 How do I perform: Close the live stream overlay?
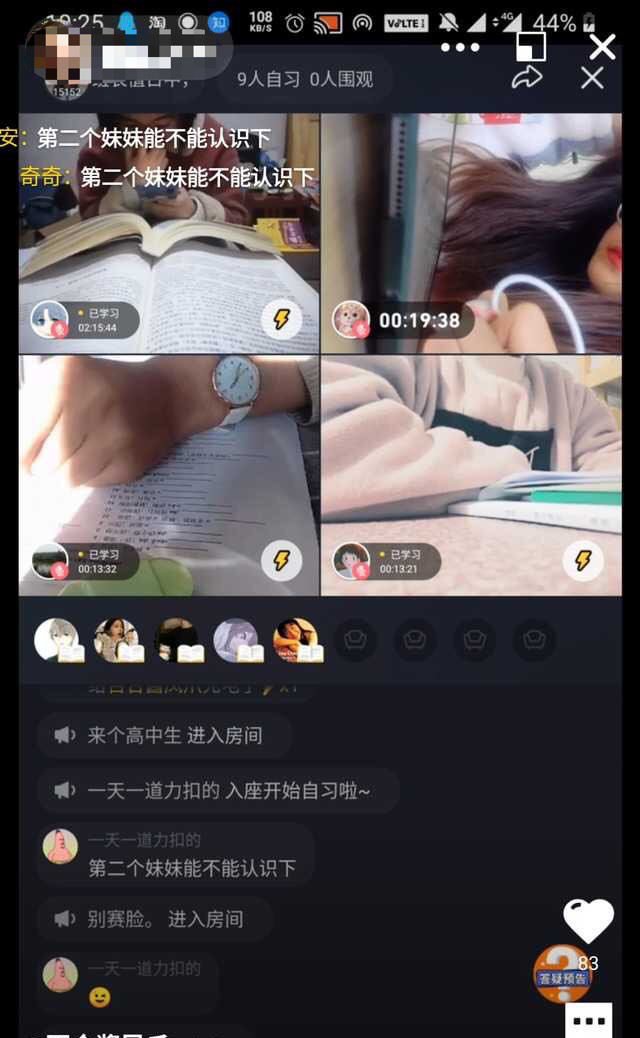pyautogui.click(x=602, y=47)
